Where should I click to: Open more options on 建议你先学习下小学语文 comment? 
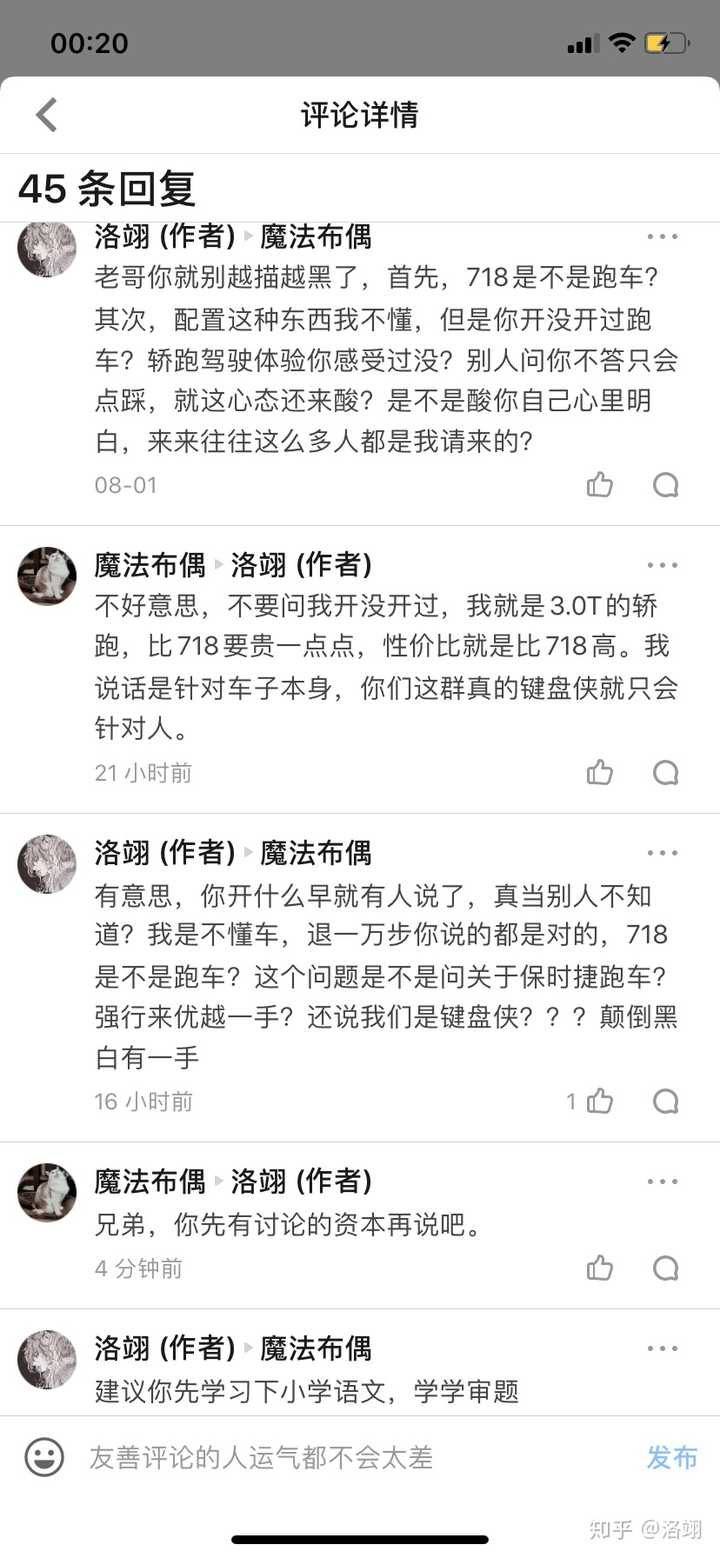[x=662, y=1348]
